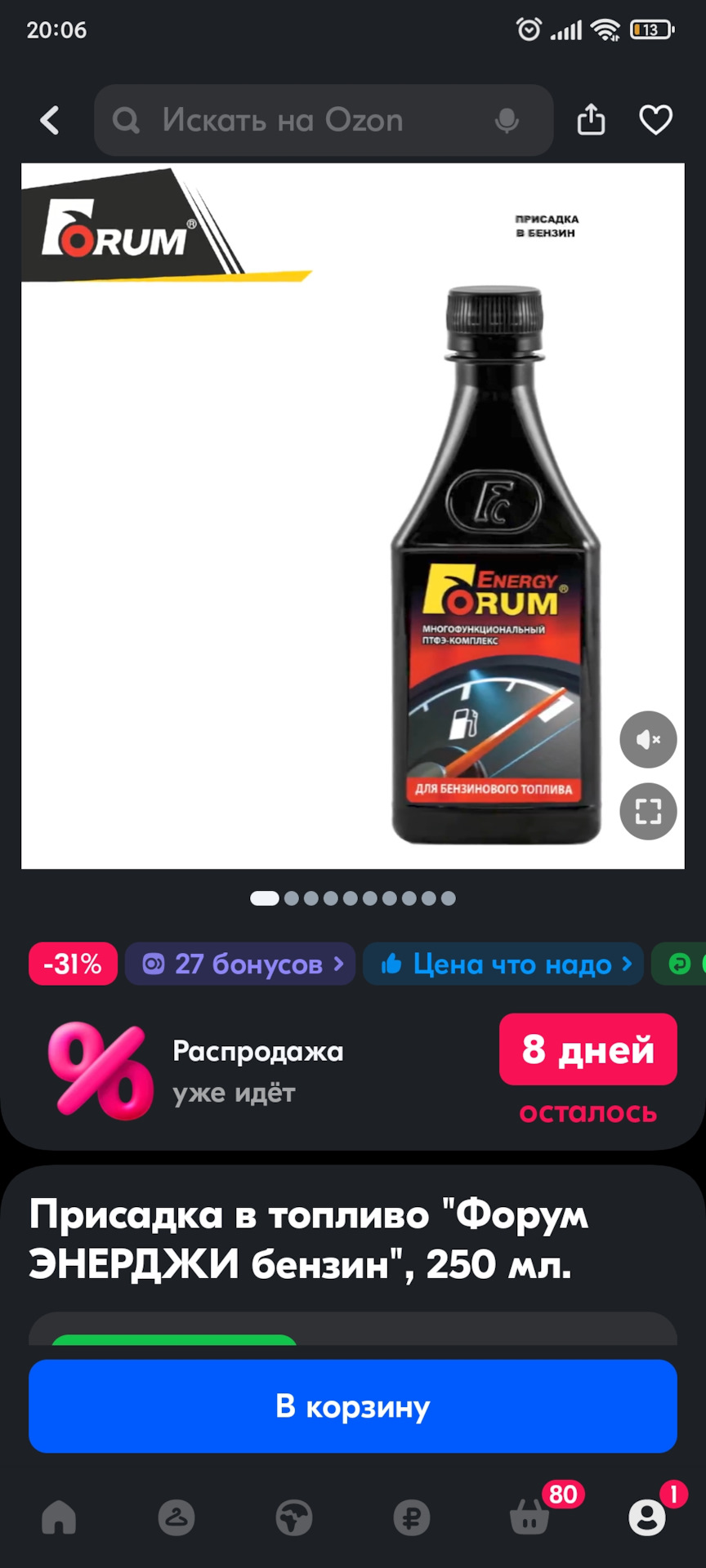Open the ruble finance section in bottom bar

pyautogui.click(x=412, y=1518)
